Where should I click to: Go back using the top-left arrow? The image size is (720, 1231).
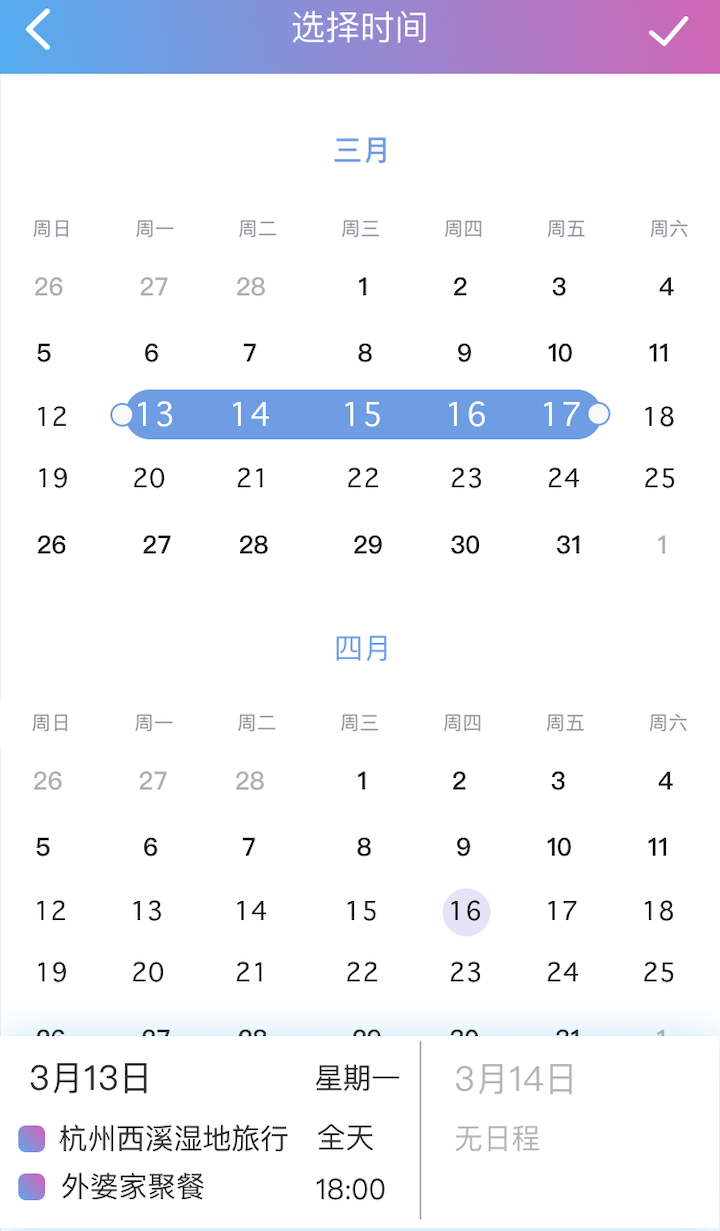(x=38, y=30)
